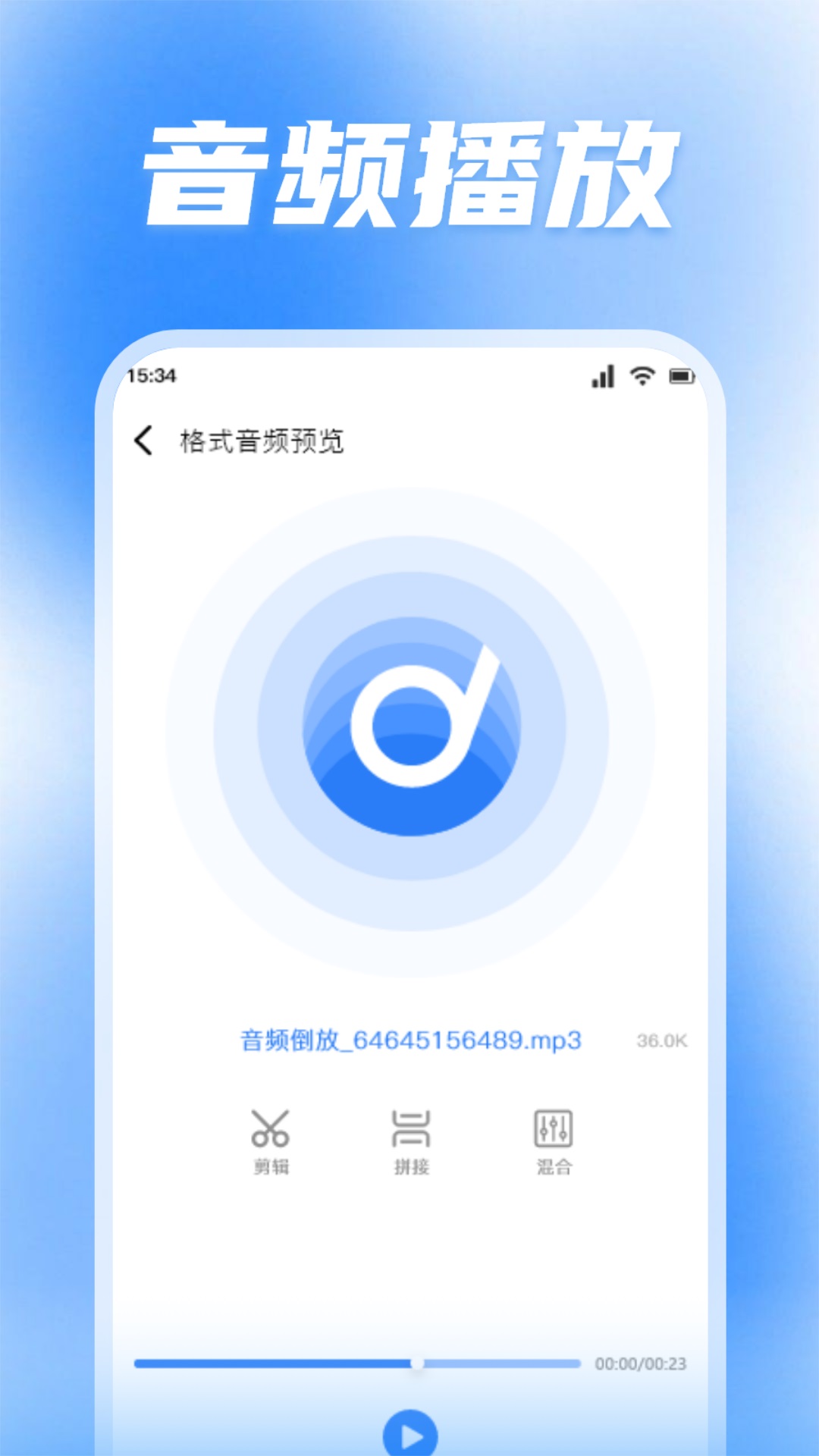Screen dimensions: 819x1456
Task: Tap the battery icon in the status bar
Action: point(682,375)
